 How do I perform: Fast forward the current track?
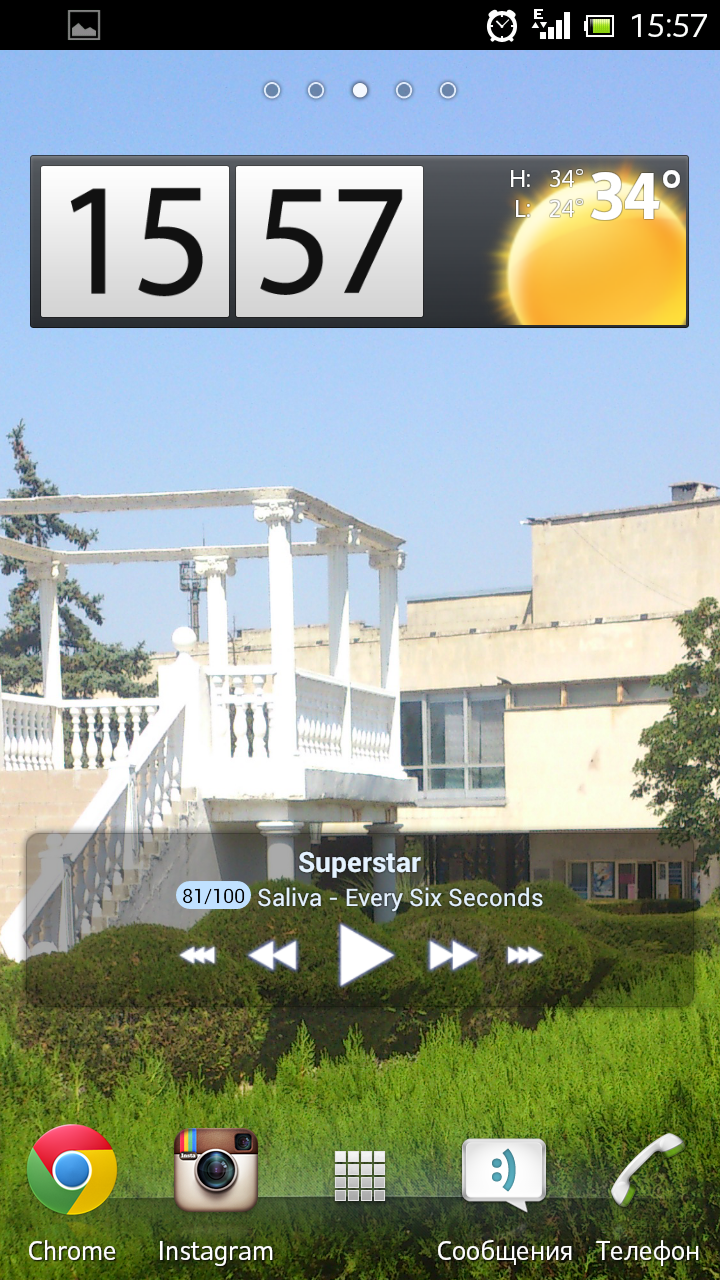coord(453,956)
